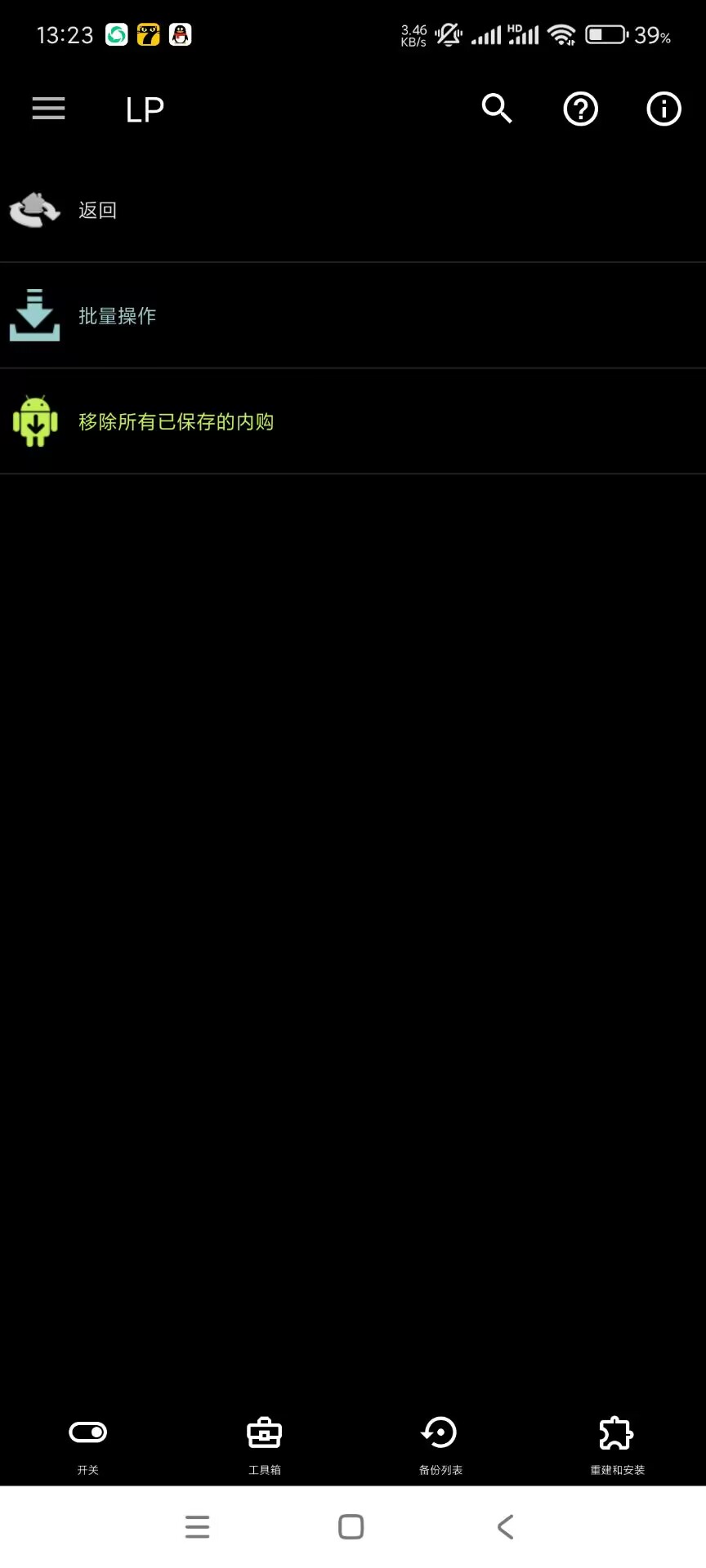Open the help question mark icon
The image size is (706, 1568).
(580, 109)
